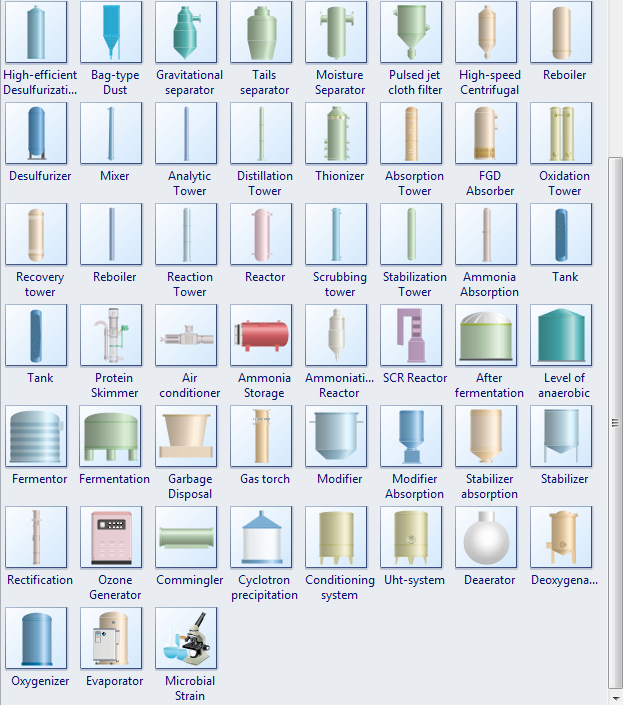Choose the Microbial Strain symbol

186,638
